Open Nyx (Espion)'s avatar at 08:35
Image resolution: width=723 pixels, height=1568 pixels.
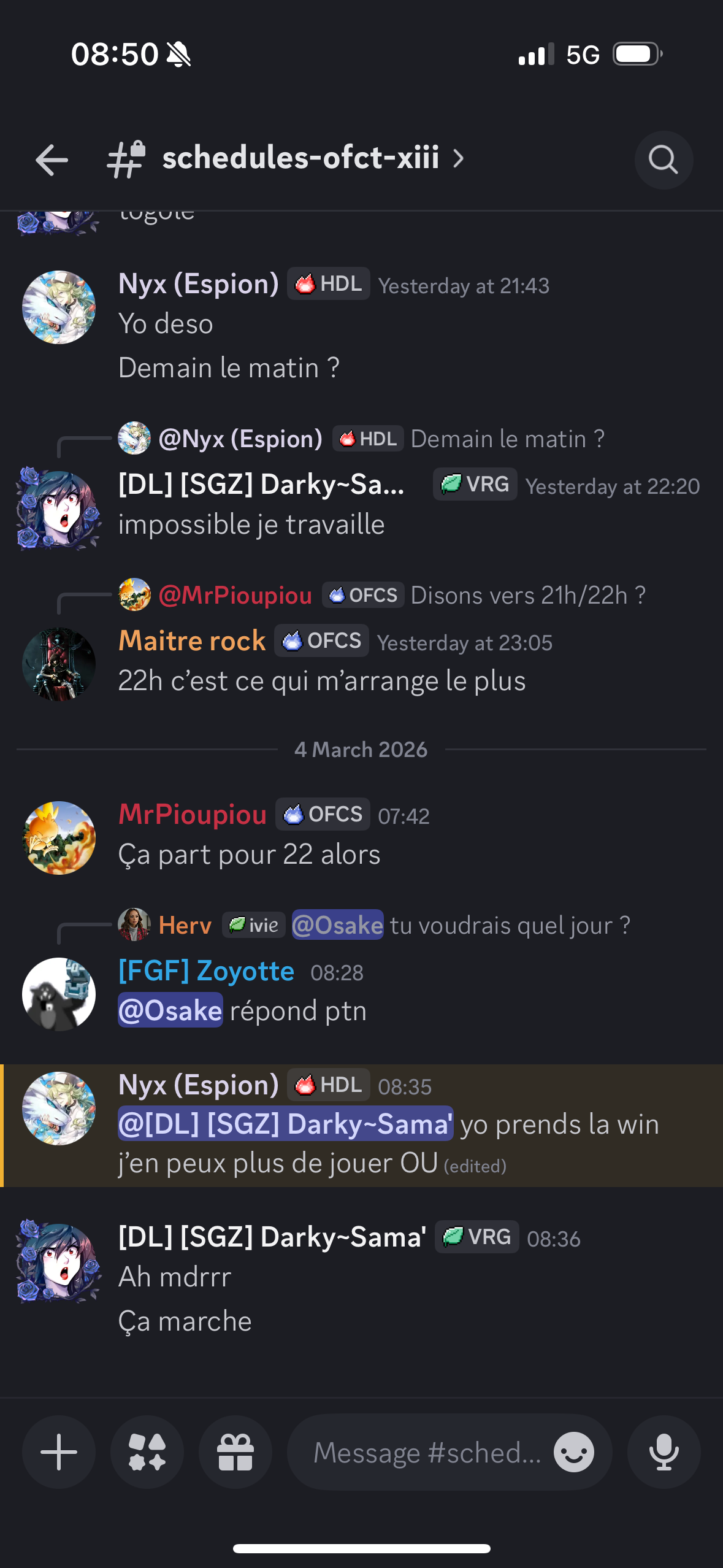(x=59, y=1108)
